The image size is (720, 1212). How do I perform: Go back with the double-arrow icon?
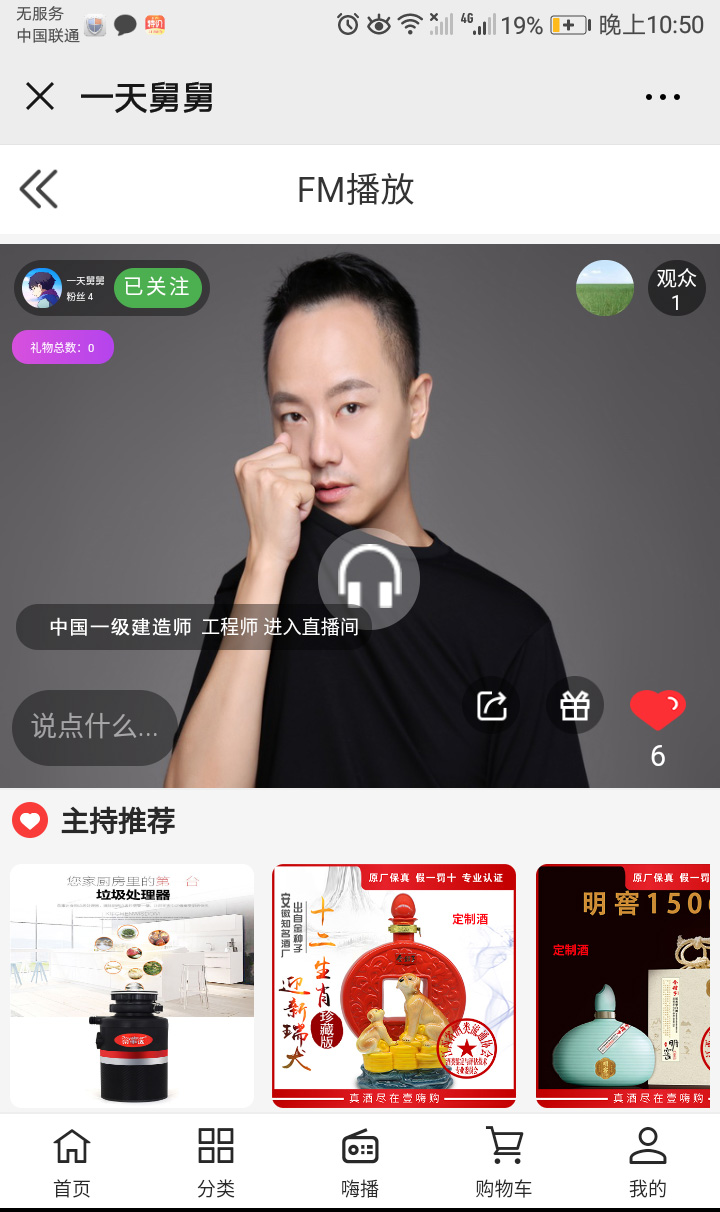[39, 189]
